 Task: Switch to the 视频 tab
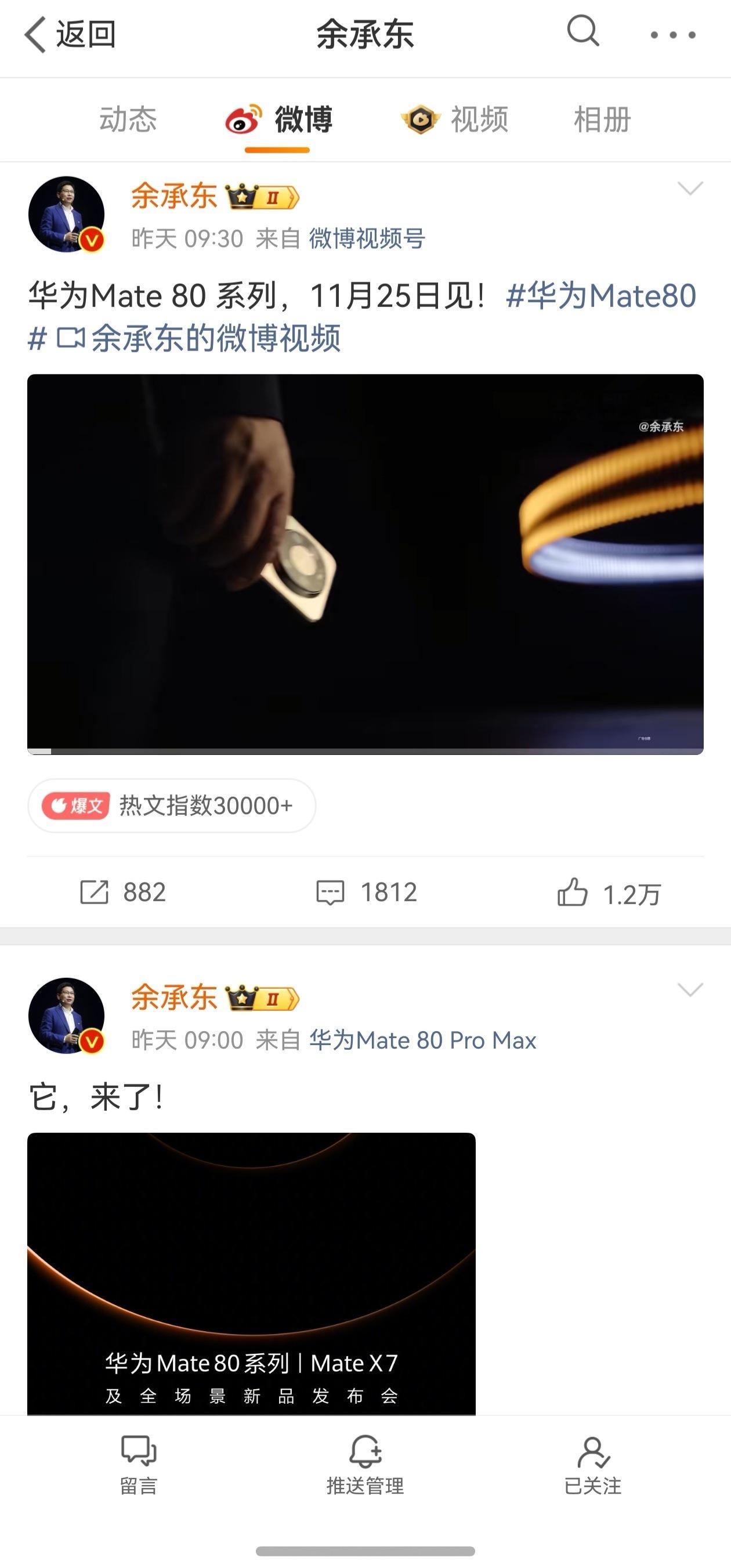point(479,120)
